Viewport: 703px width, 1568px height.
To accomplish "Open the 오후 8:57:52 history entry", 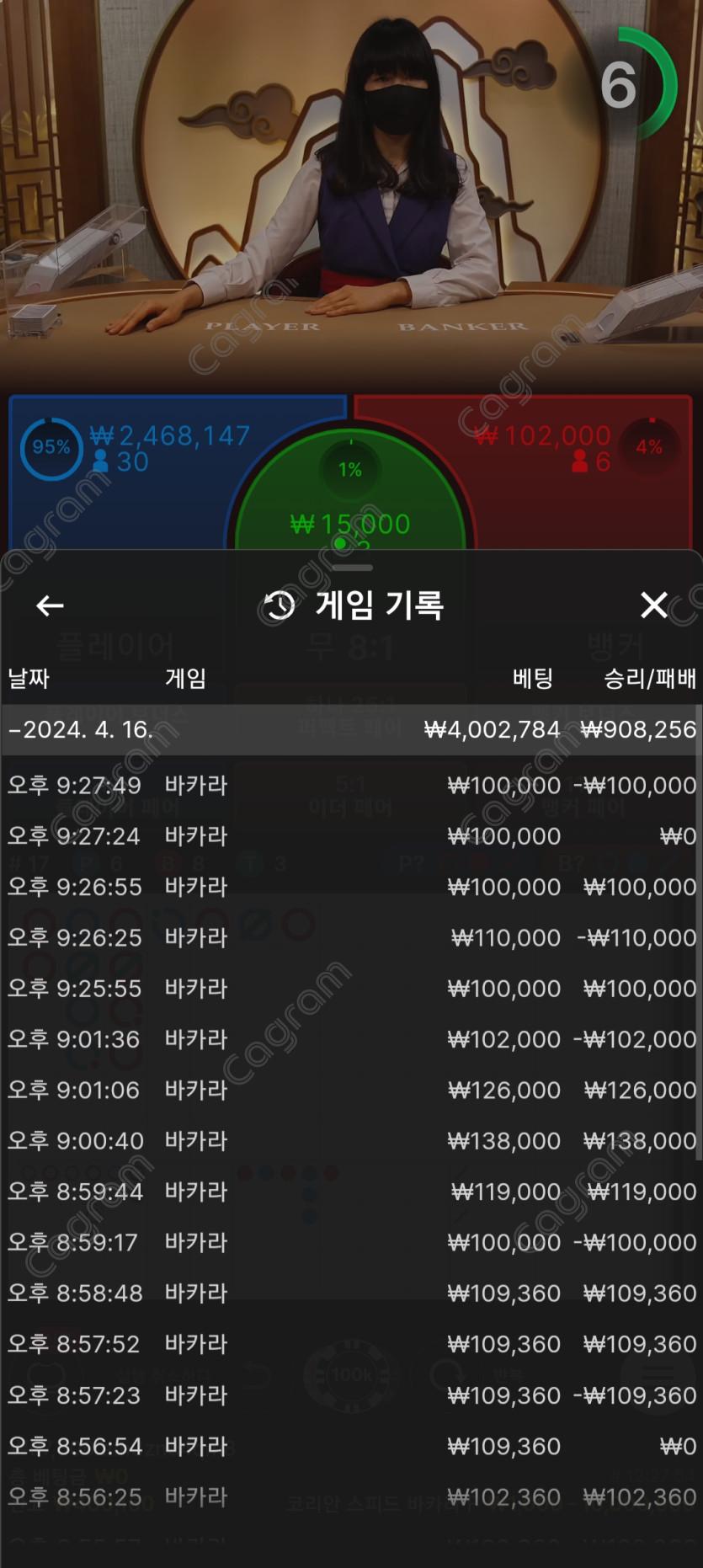I will [351, 1344].
